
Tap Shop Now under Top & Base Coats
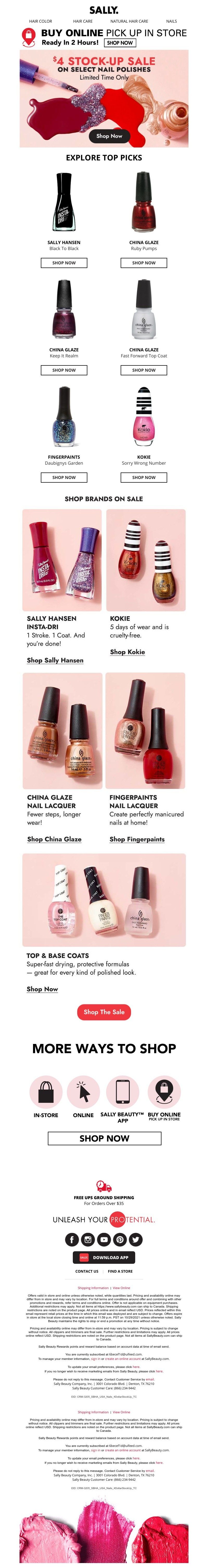[42, 989]
